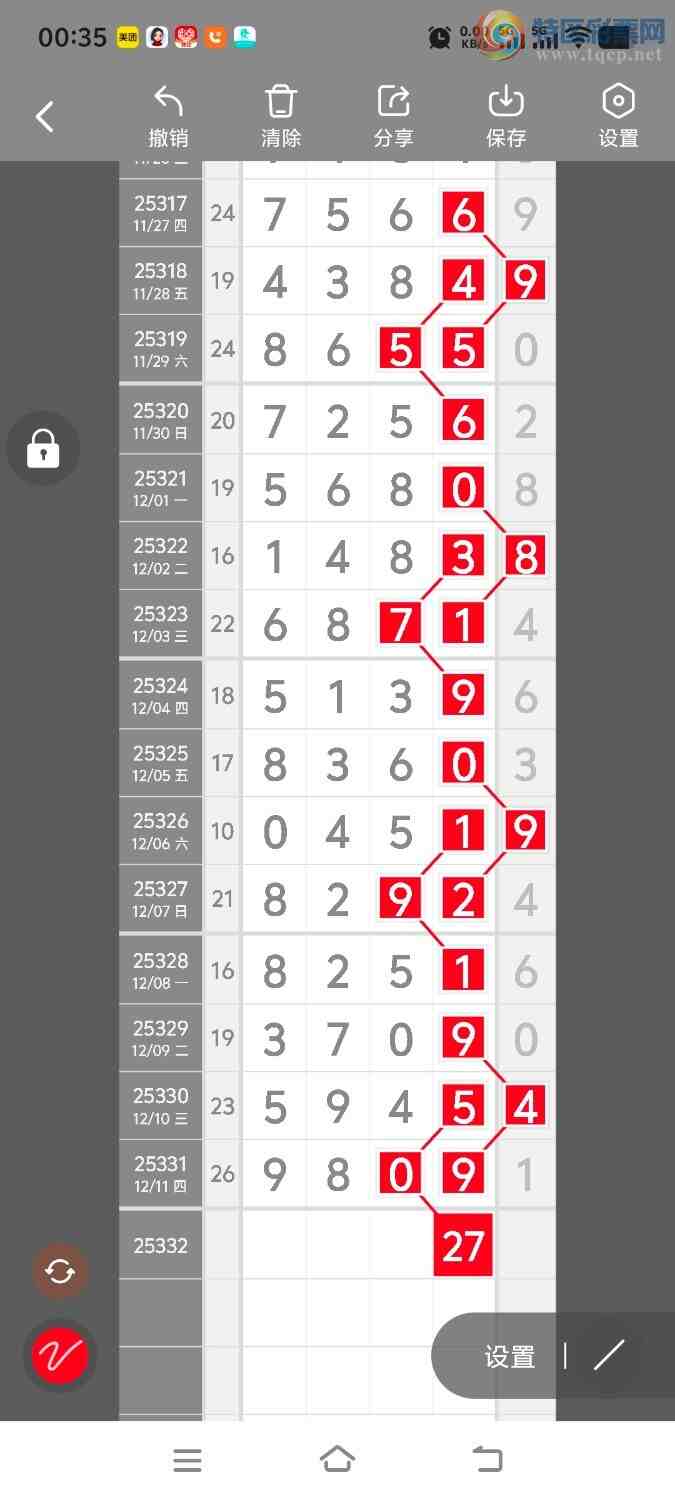Open 设置 in the floating pill

[510, 1357]
